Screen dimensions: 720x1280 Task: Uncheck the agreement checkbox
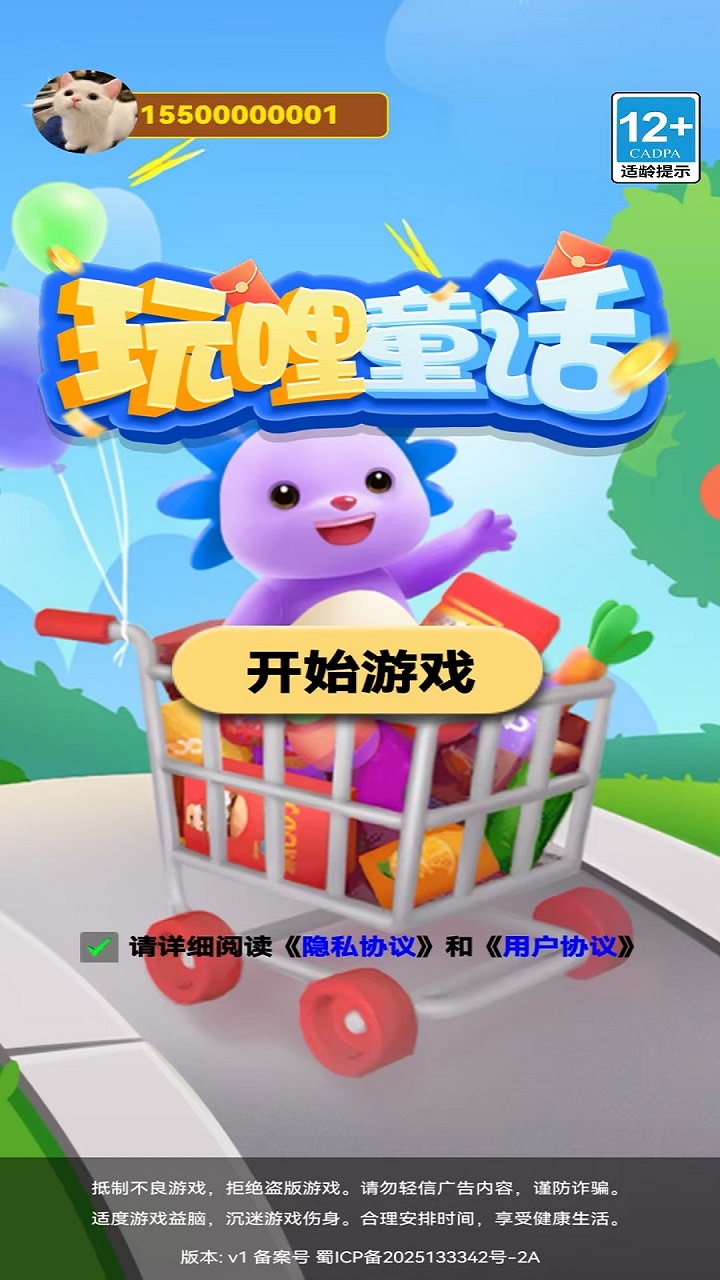[x=99, y=946]
